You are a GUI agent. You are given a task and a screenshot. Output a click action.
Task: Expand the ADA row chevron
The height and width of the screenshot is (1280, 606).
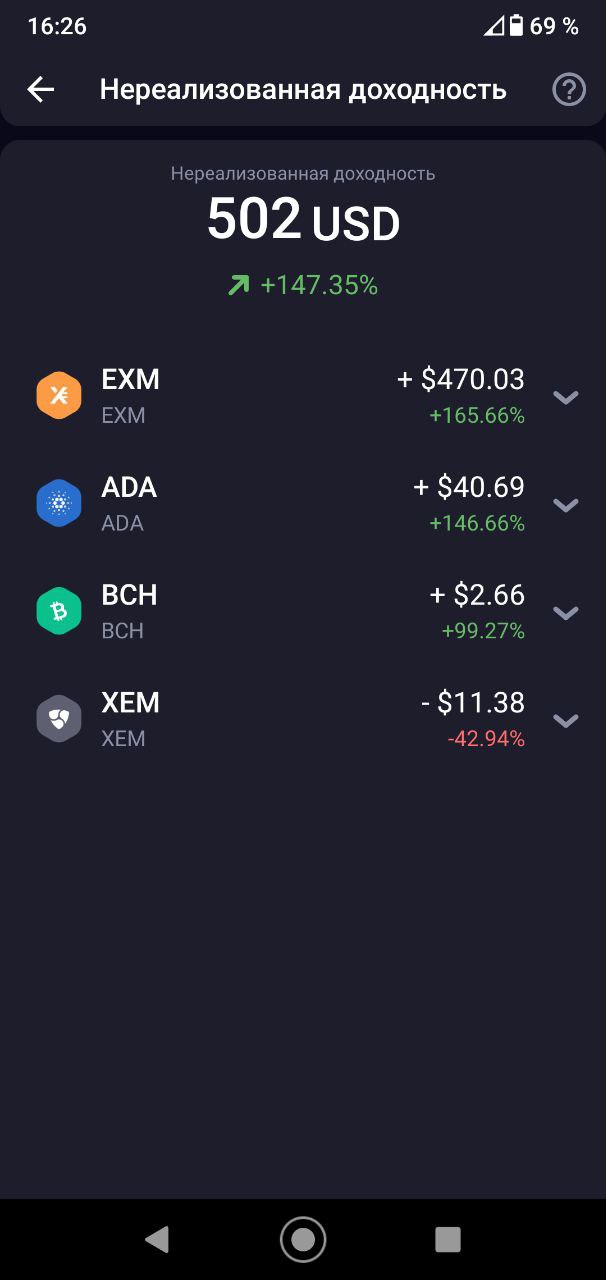click(566, 505)
